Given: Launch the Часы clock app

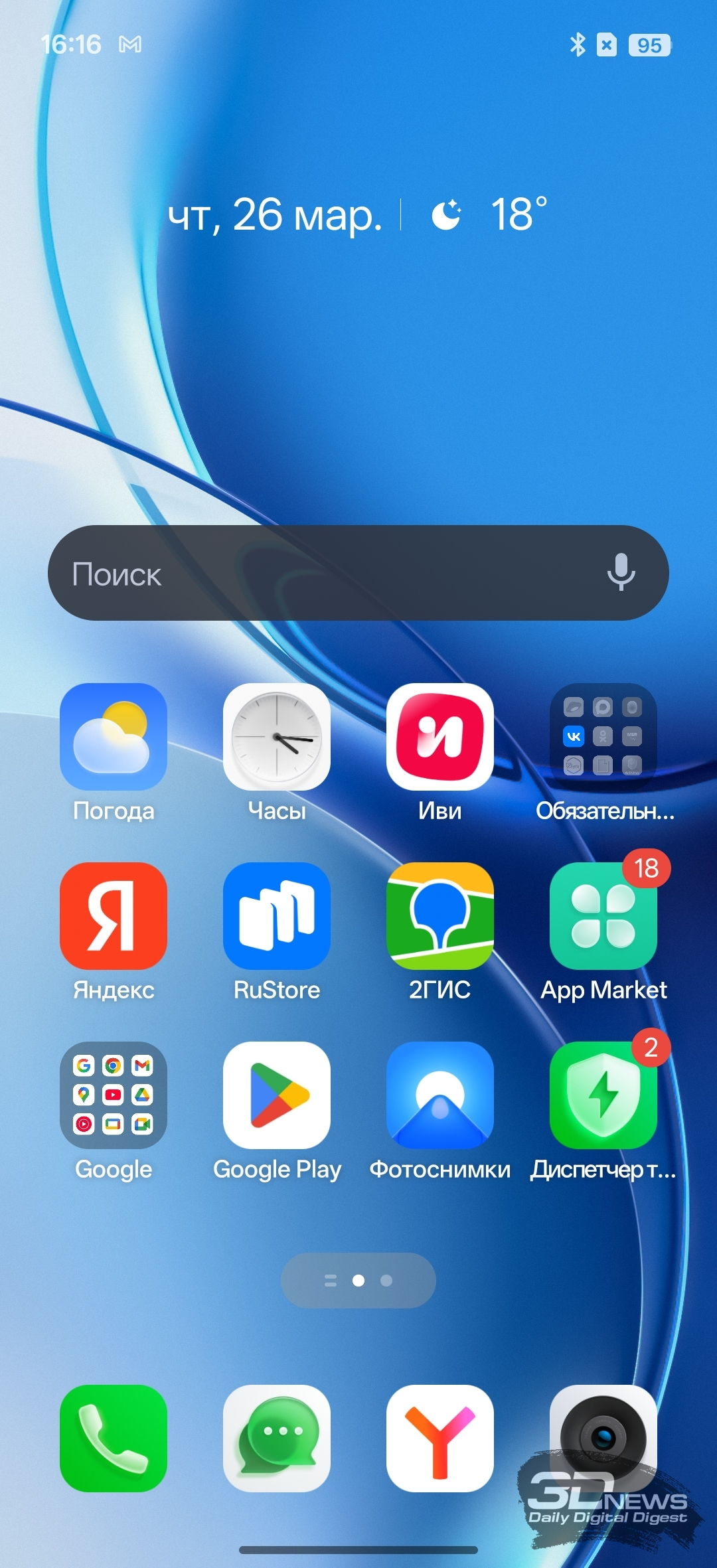Looking at the screenshot, I should pyautogui.click(x=277, y=737).
